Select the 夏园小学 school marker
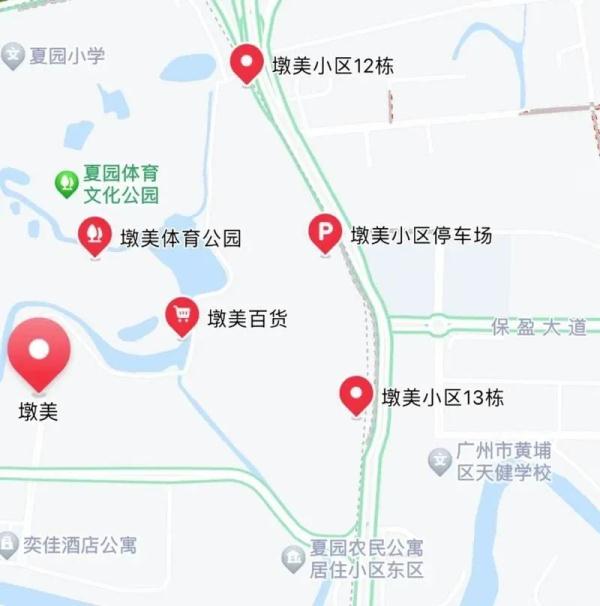Screen dimensions: 600x606 pos(13,56)
